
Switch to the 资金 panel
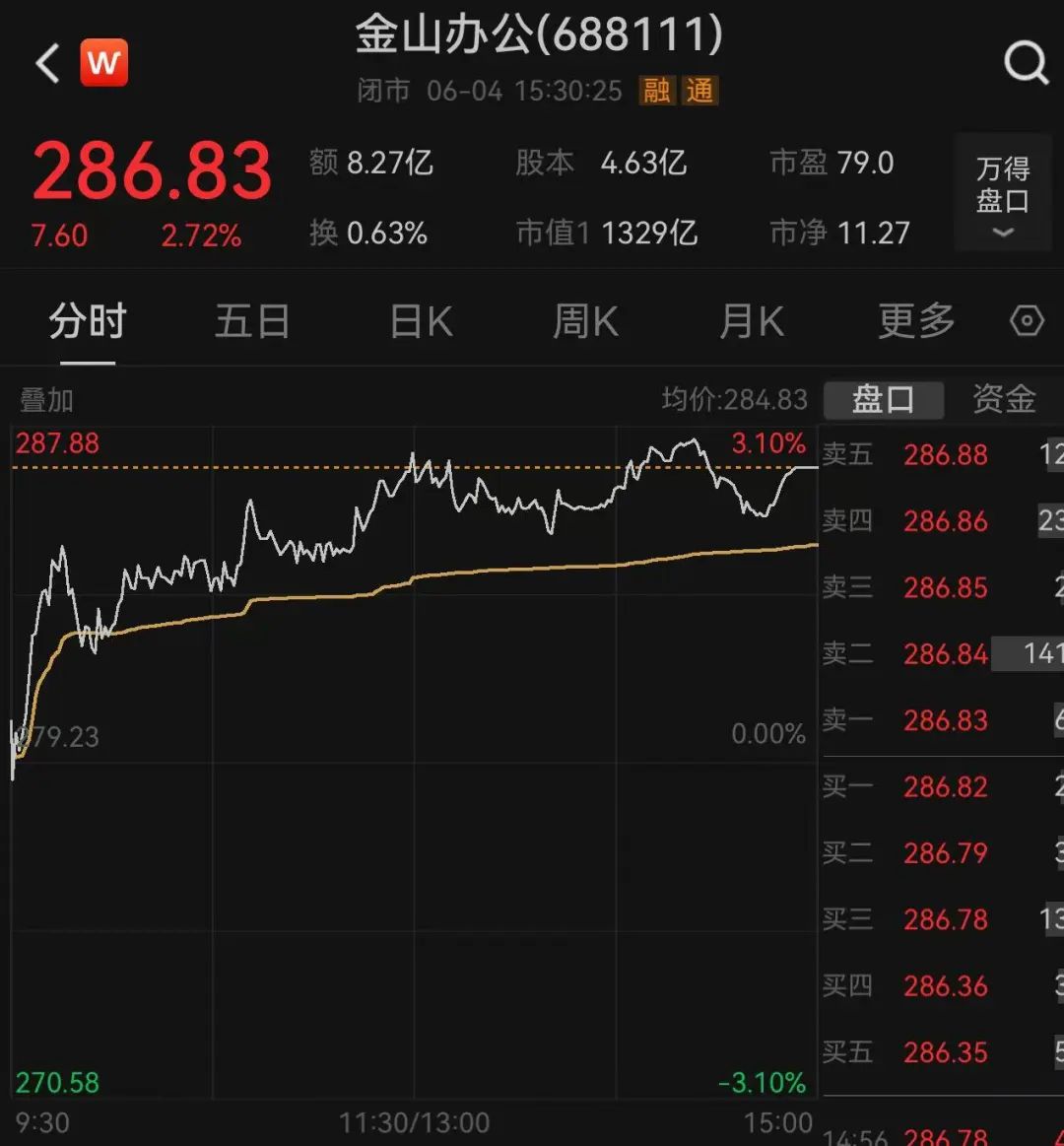1004,399
